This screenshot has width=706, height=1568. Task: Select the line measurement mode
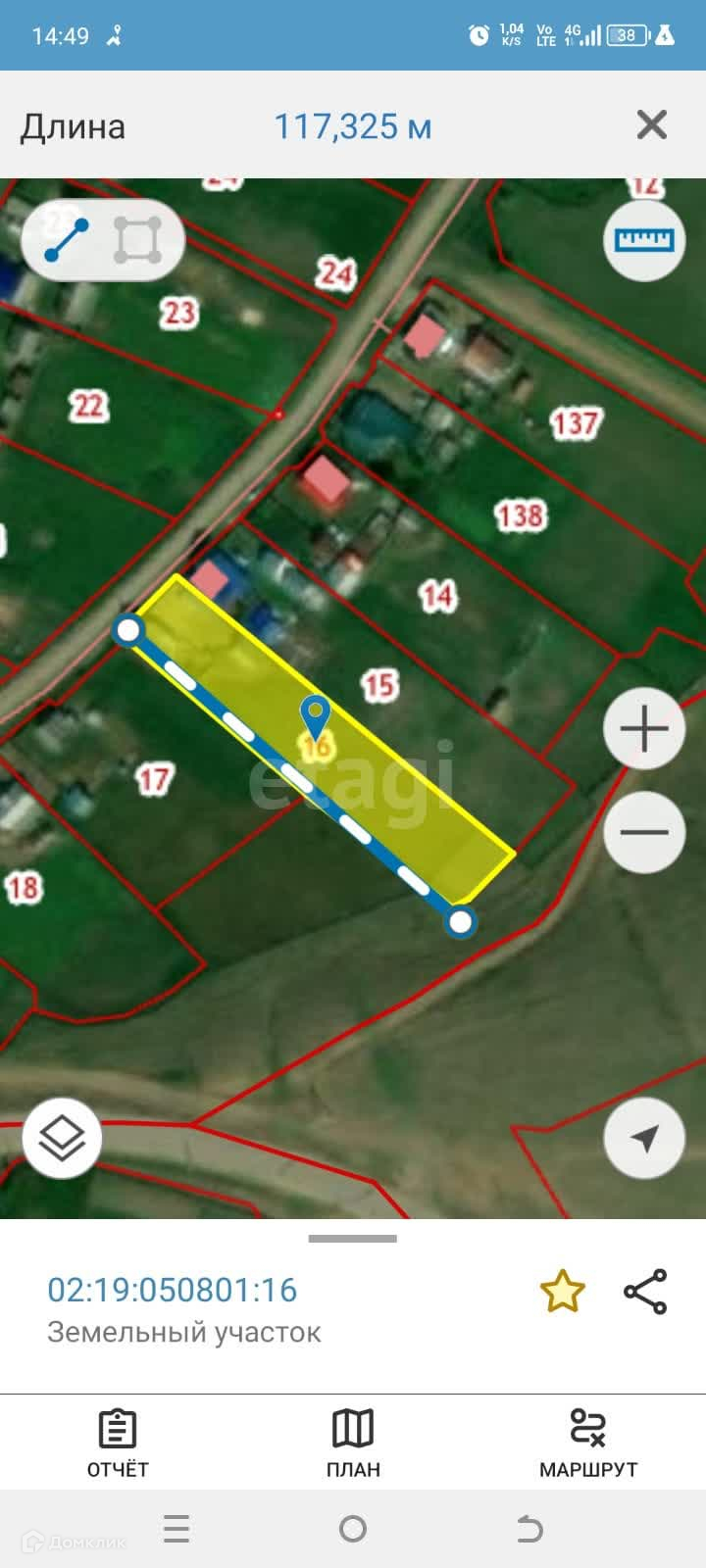[x=67, y=240]
